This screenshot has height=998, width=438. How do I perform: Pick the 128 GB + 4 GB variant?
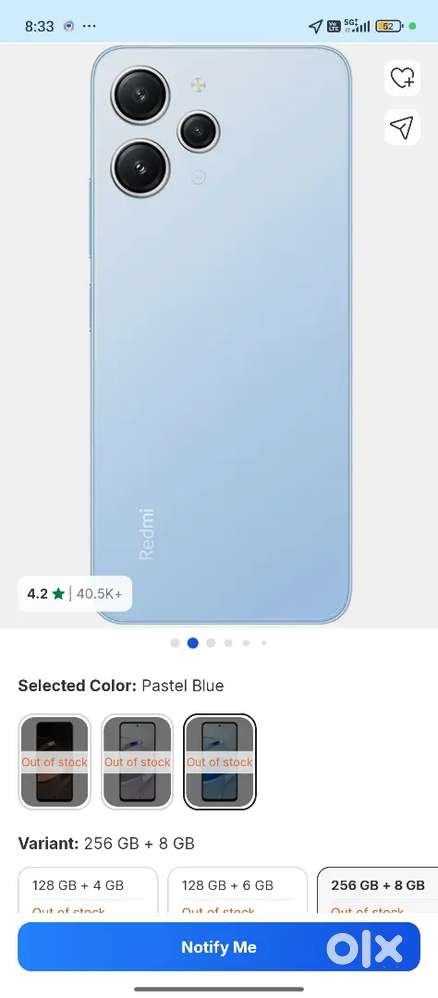pos(88,890)
